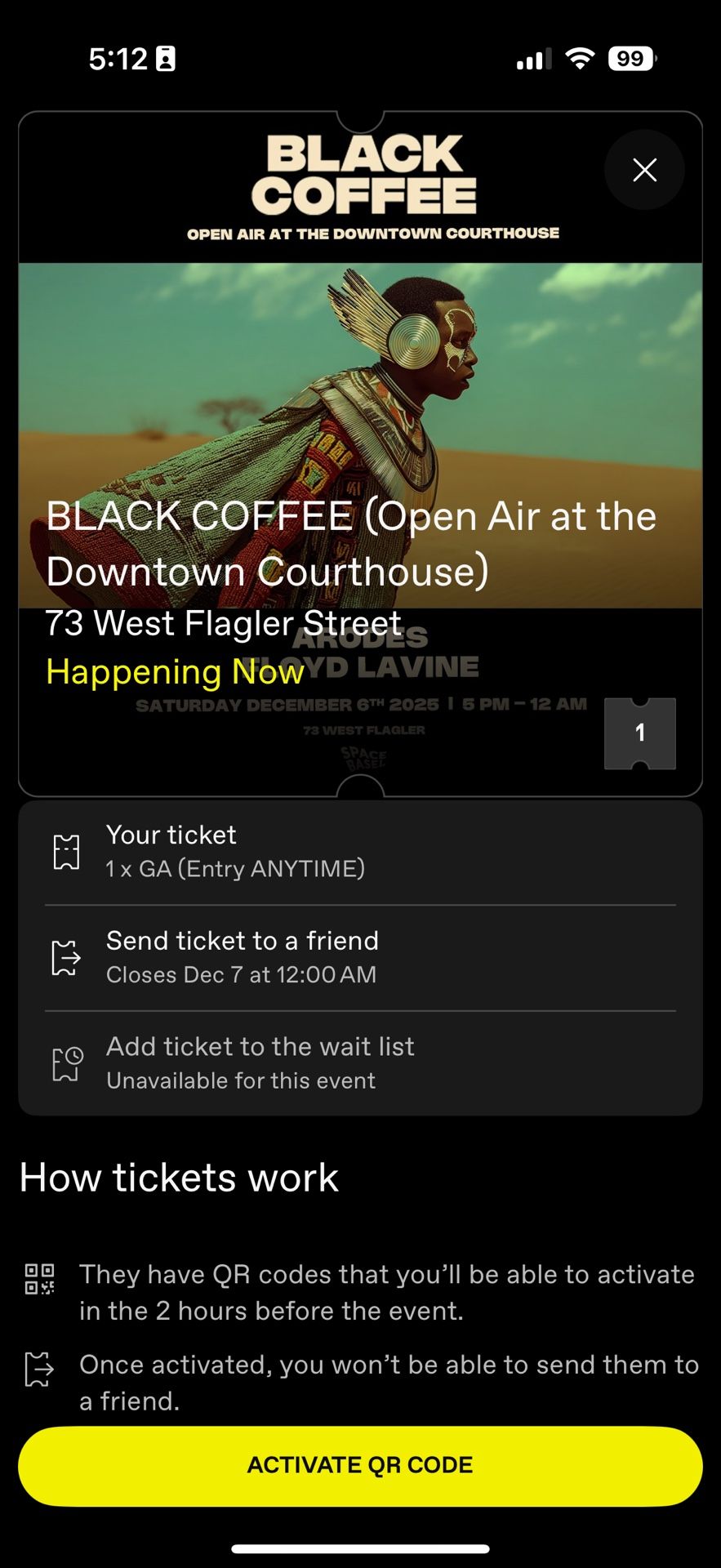Image resolution: width=721 pixels, height=1568 pixels.
Task: Select the Your ticket ticket icon
Action: point(66,851)
